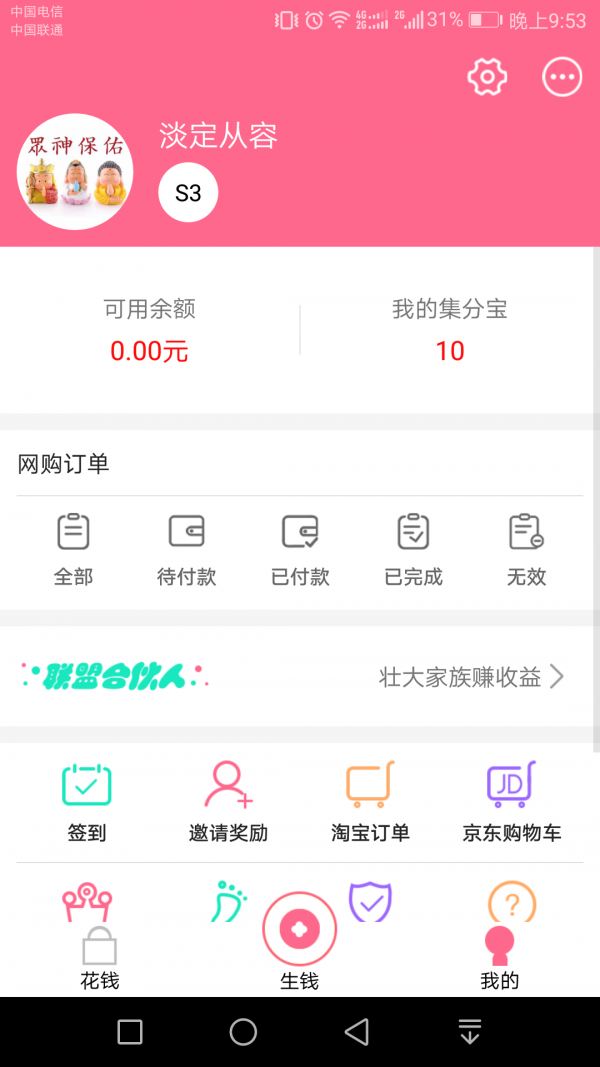Tap 签到 daily check-in

pos(87,802)
